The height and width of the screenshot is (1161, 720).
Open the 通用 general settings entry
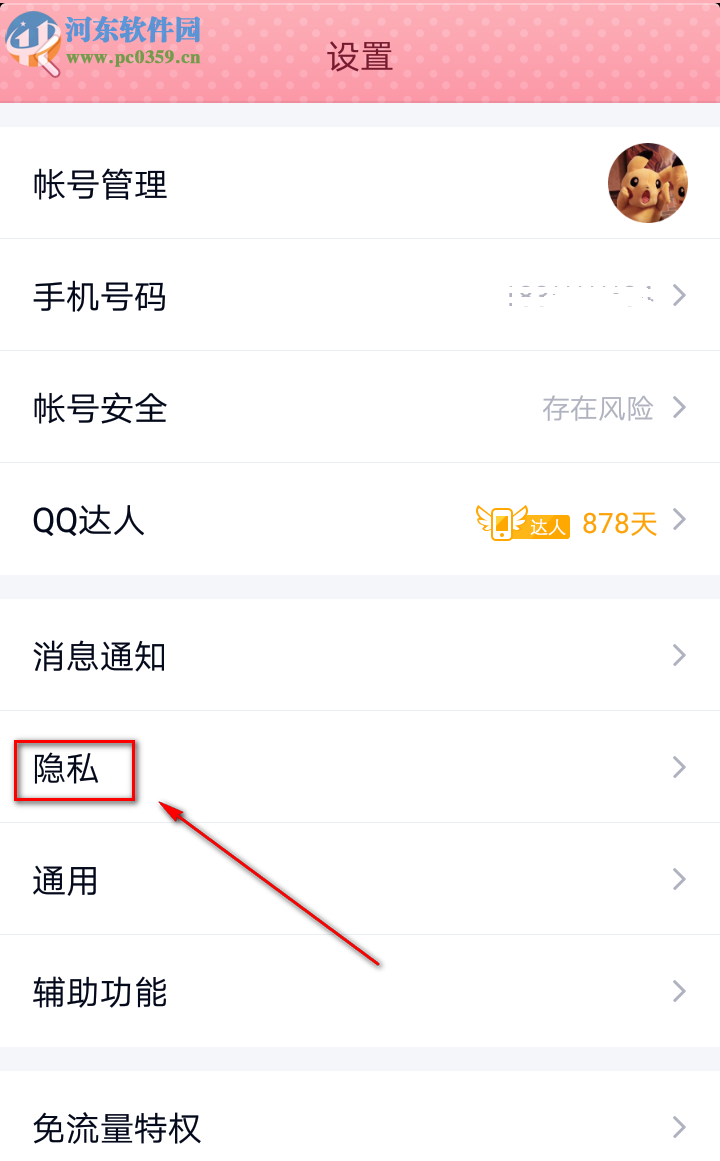pyautogui.click(x=64, y=880)
